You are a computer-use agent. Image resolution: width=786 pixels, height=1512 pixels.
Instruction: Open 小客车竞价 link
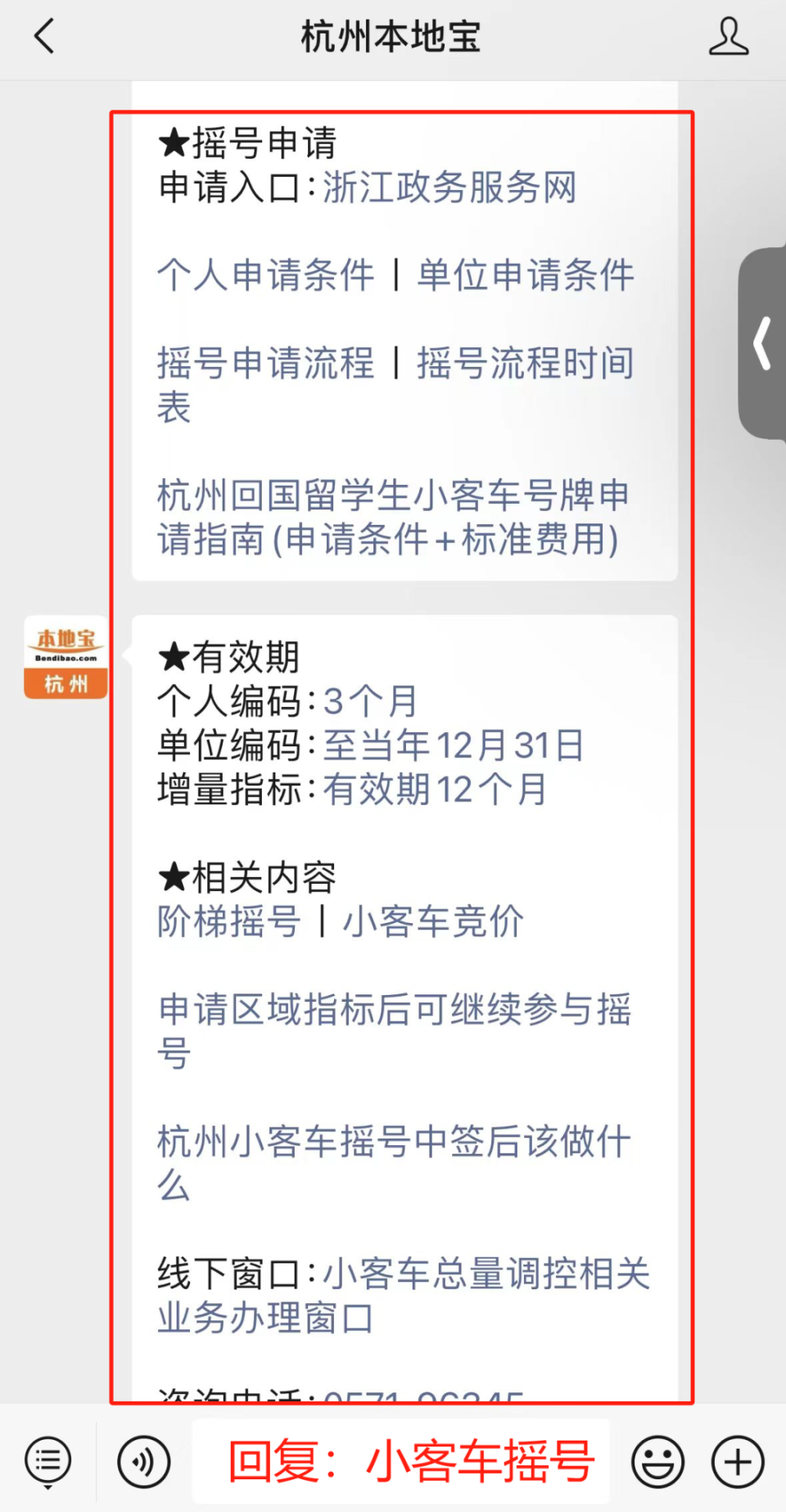tap(433, 922)
